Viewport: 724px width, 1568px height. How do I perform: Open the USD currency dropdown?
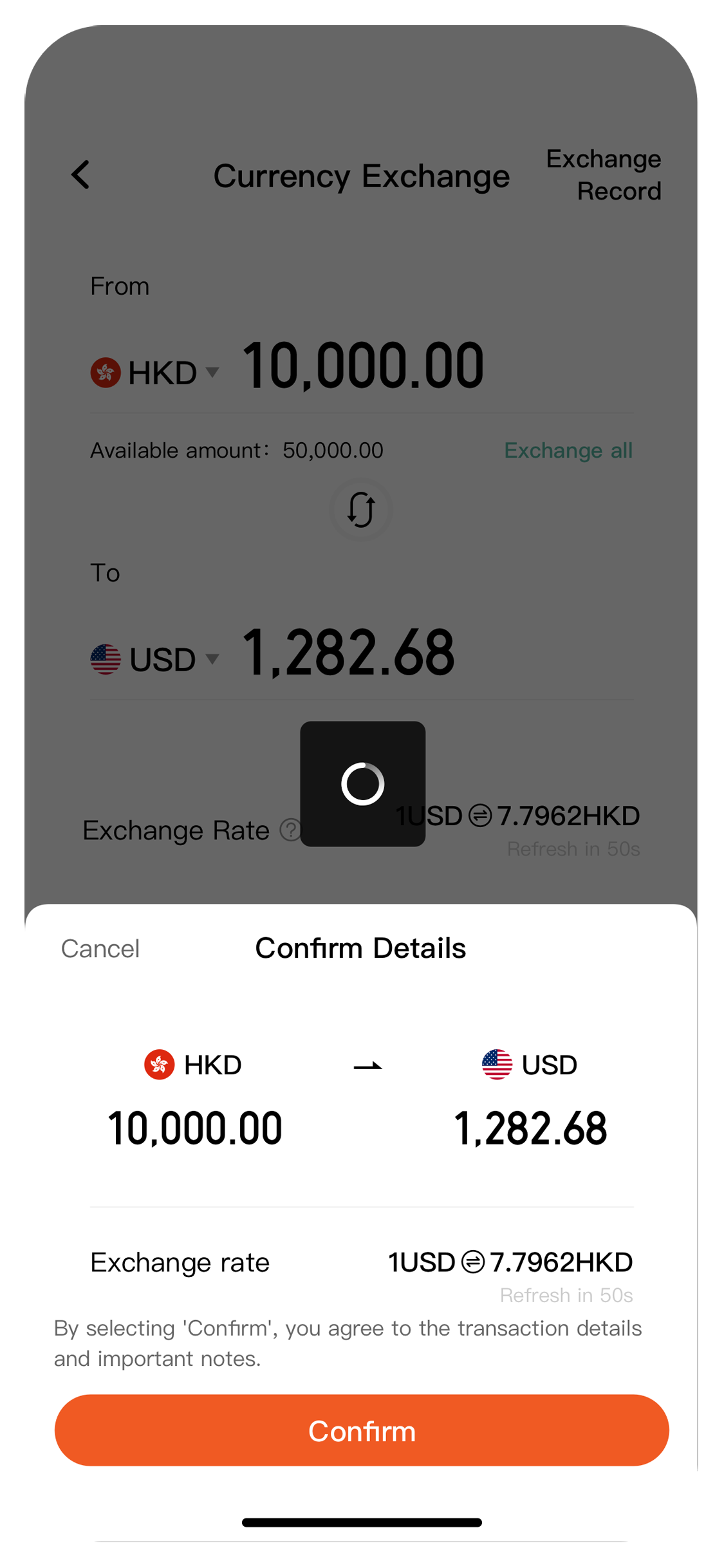pos(156,660)
